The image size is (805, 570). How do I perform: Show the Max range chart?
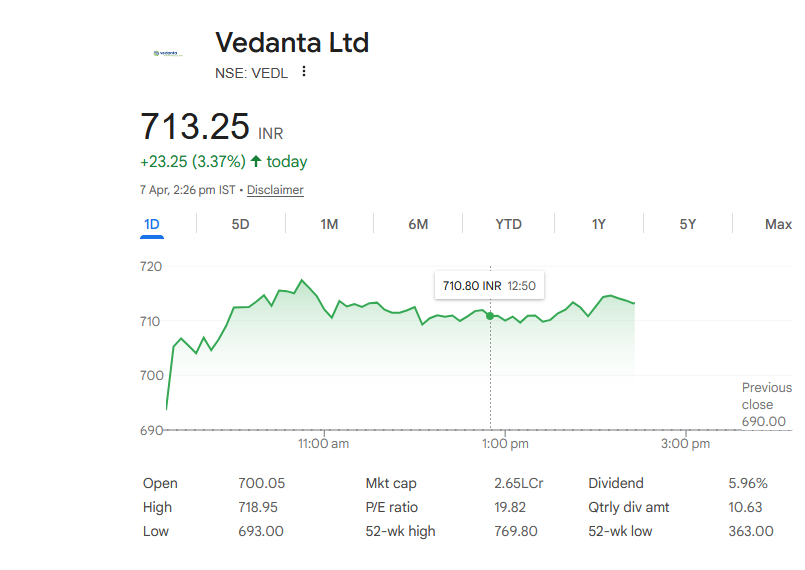pyautogui.click(x=778, y=224)
